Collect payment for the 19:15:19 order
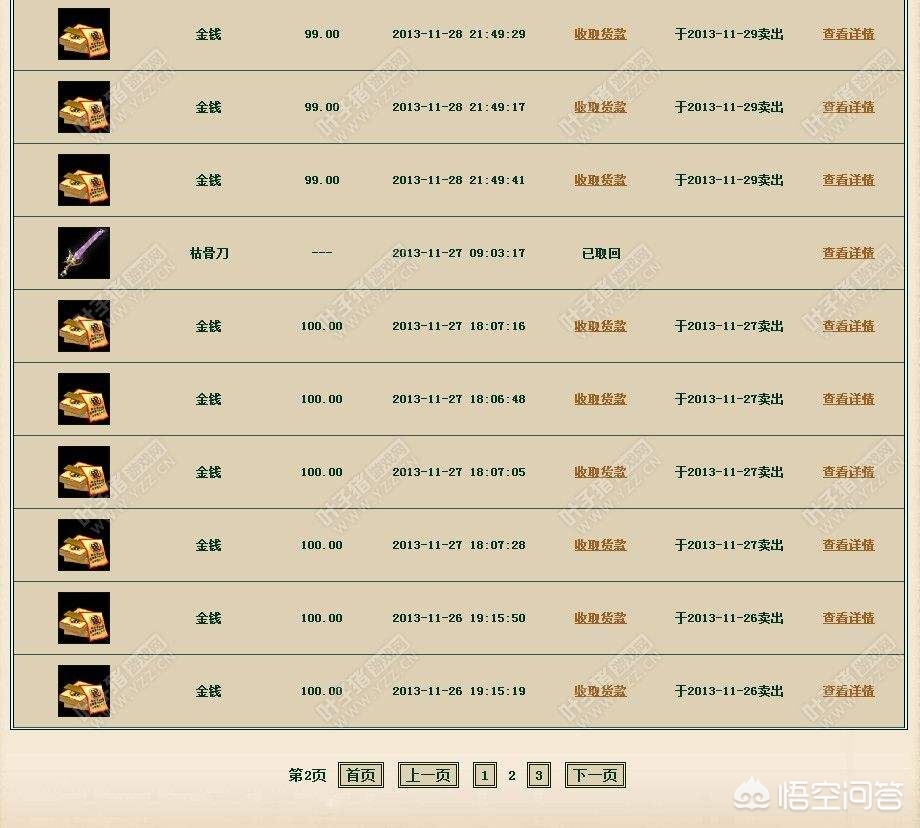Viewport: 920px width, 828px height. tap(600, 691)
